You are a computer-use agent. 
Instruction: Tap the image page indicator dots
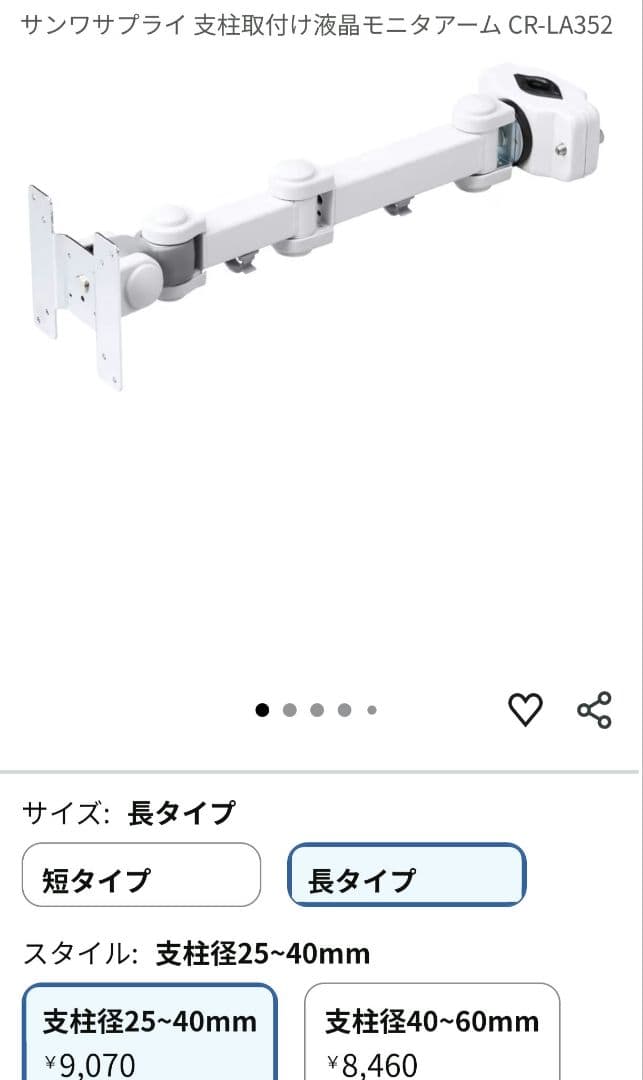[317, 710]
